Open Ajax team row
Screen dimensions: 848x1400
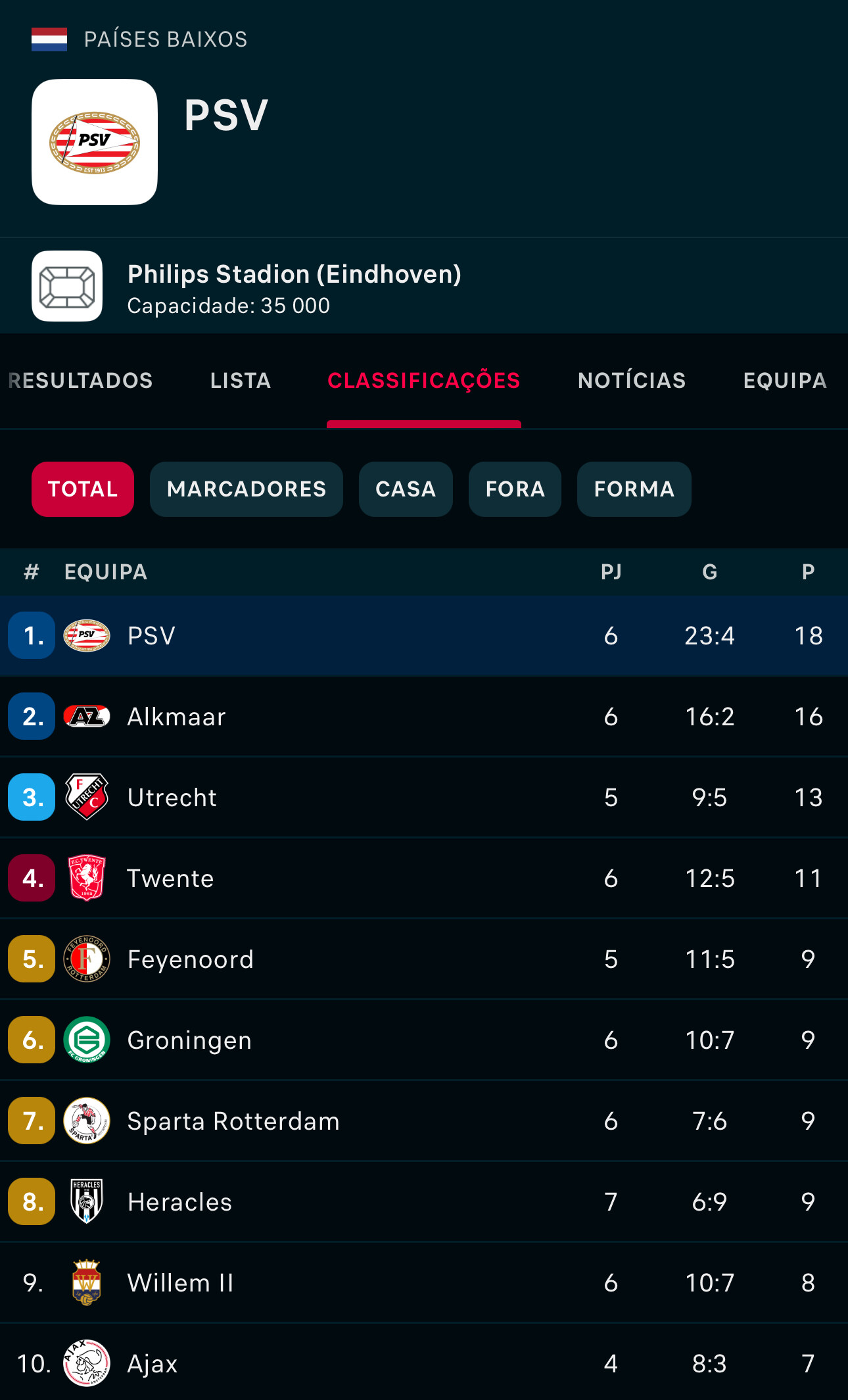point(424,1363)
